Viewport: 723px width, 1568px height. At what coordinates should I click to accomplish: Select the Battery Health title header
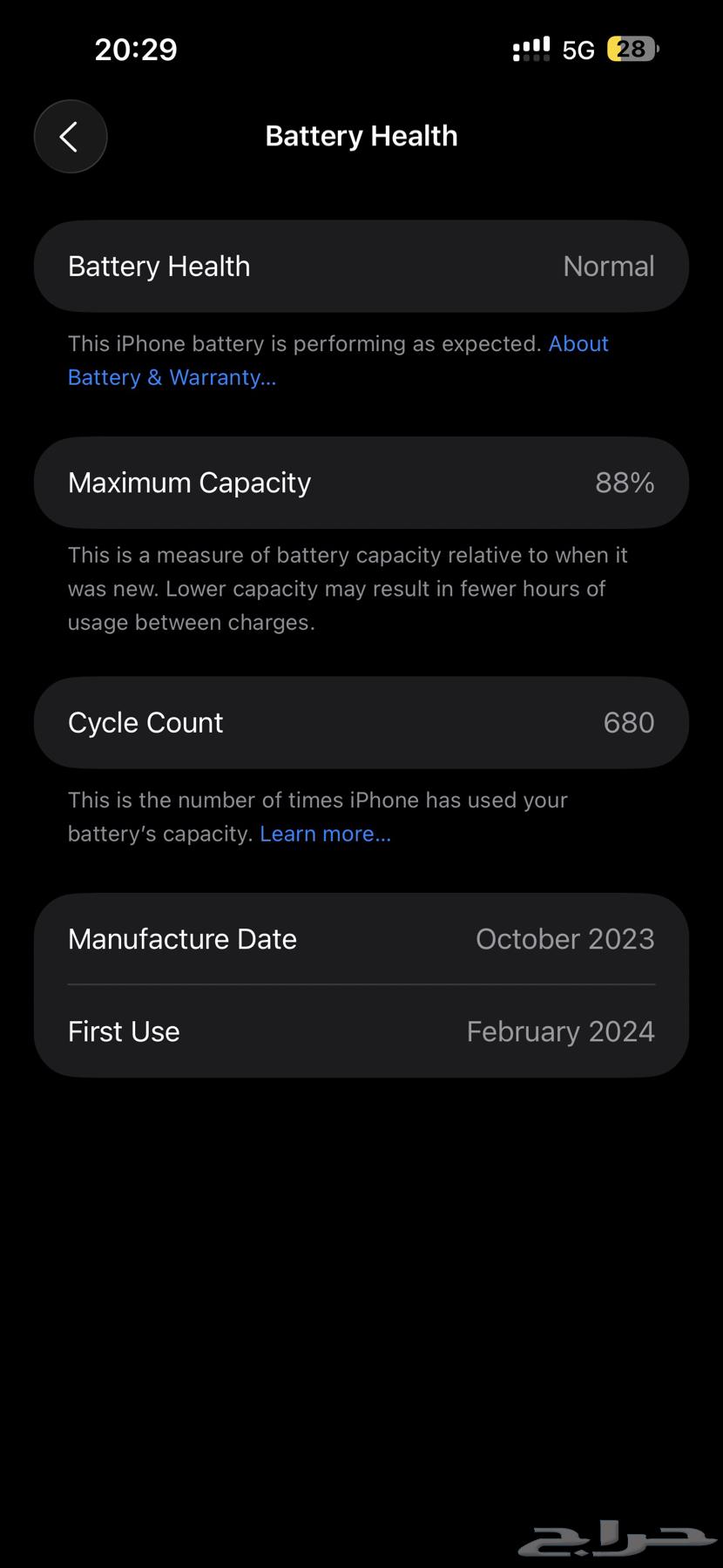[361, 135]
